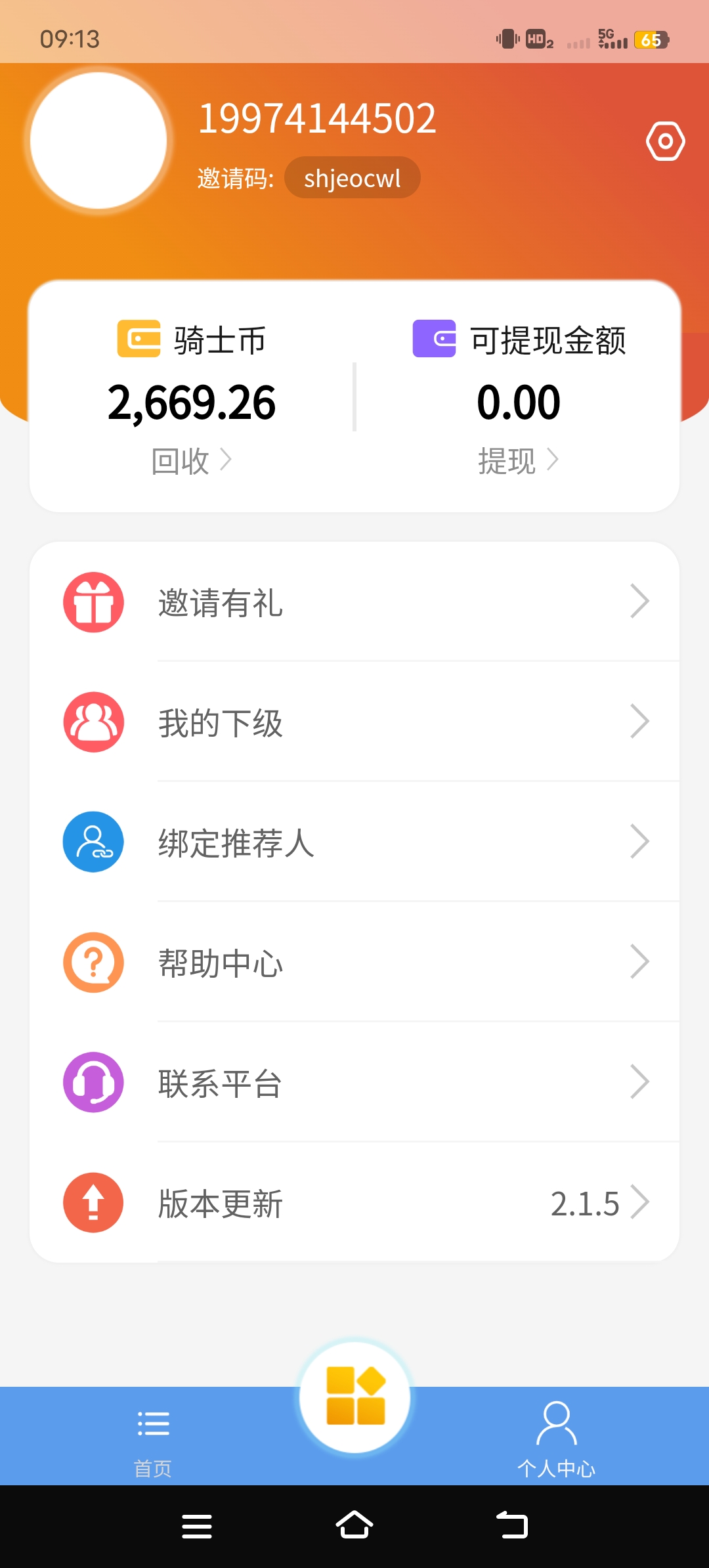Tap the center yellow grid button

coord(355,1396)
